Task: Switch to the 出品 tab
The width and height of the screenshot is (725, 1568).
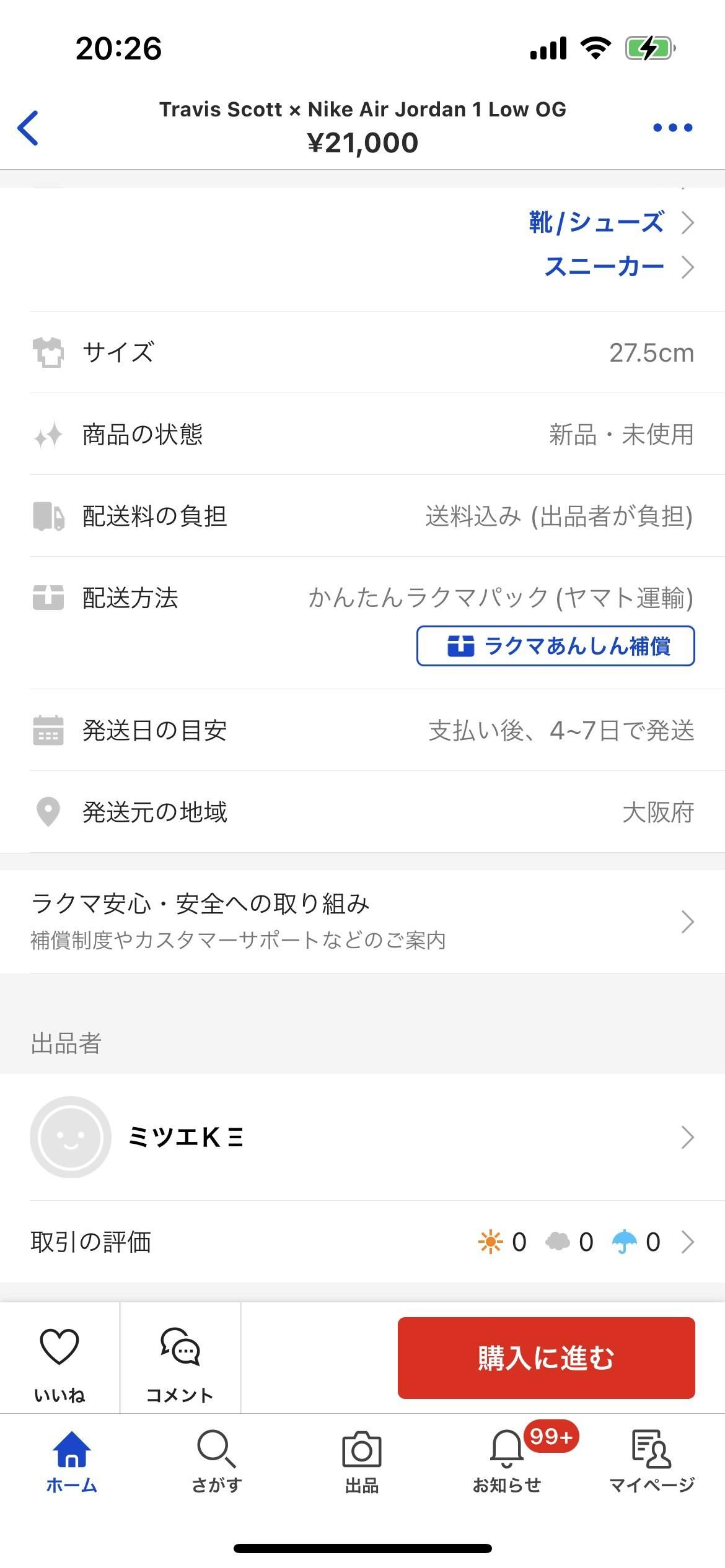Action: point(362,1461)
